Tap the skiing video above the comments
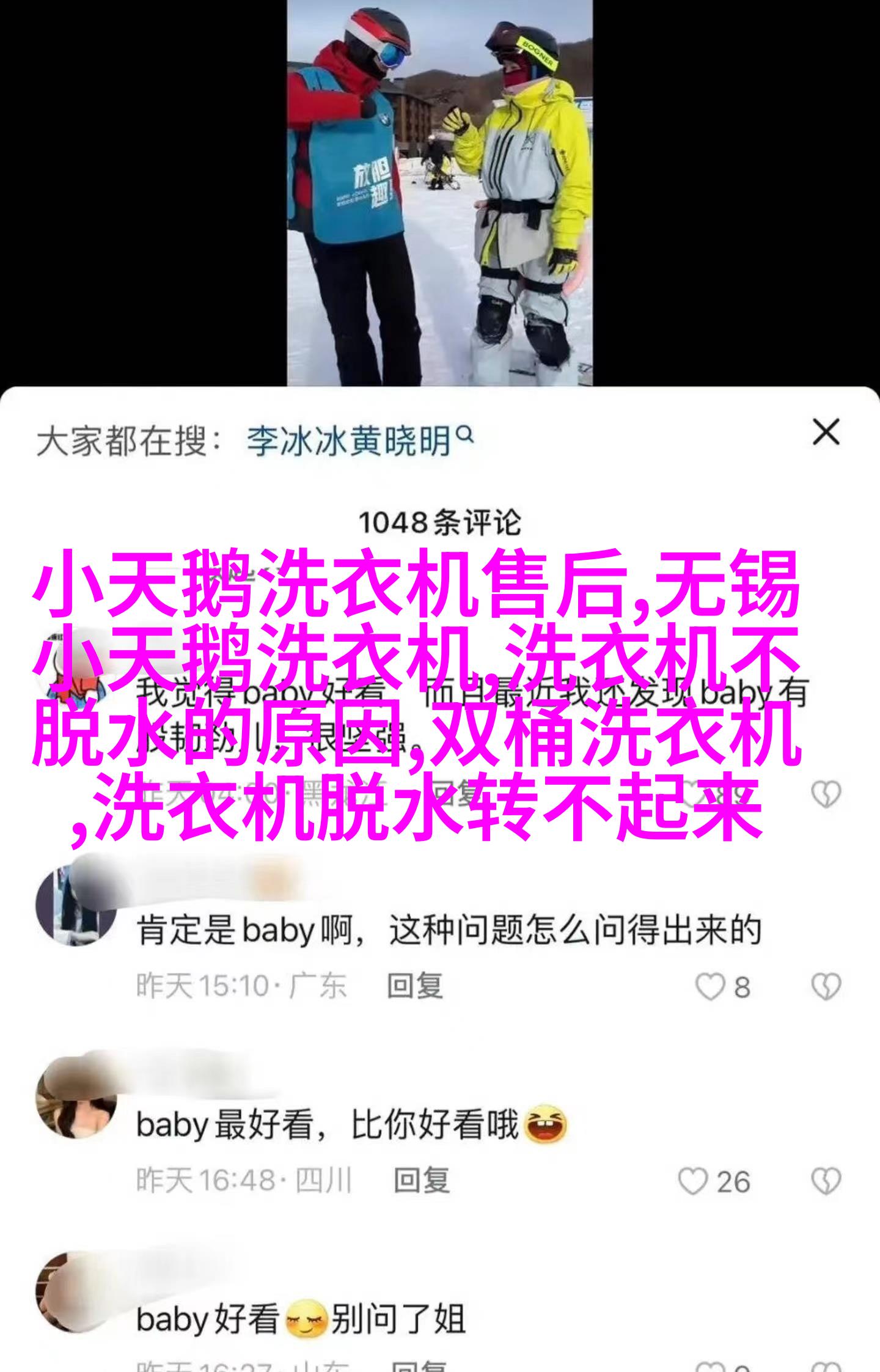Viewport: 880px width, 1372px height. (x=439, y=193)
